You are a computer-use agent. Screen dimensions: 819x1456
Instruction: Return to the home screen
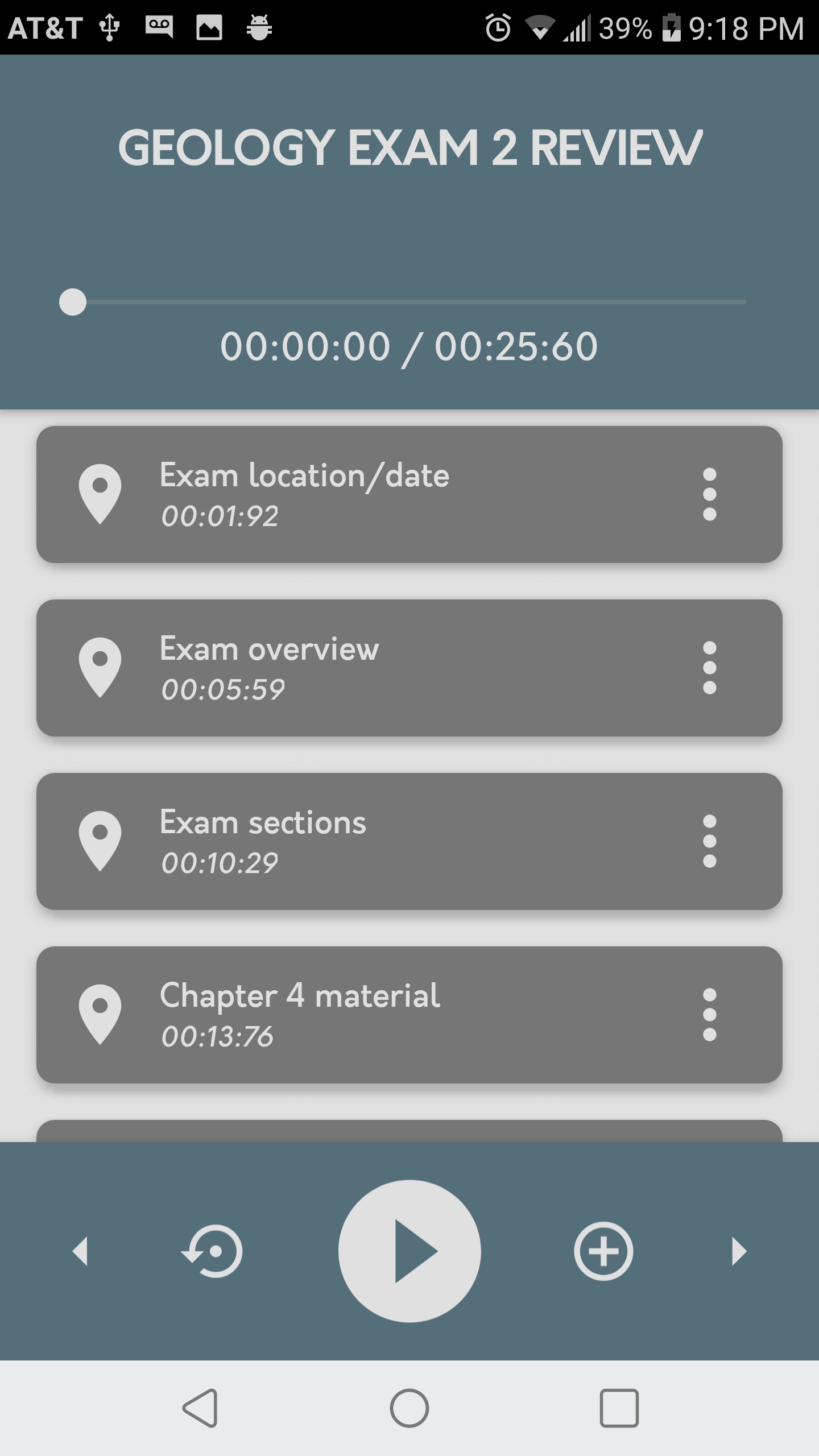409,1408
